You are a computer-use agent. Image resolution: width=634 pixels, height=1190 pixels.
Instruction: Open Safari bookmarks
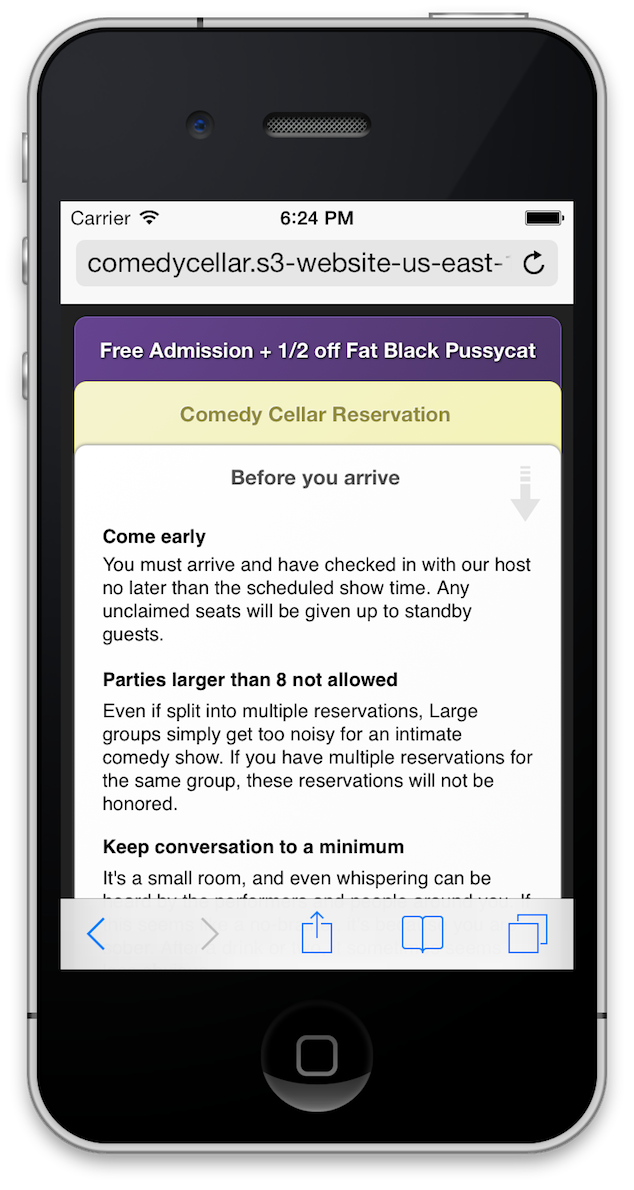(422, 933)
